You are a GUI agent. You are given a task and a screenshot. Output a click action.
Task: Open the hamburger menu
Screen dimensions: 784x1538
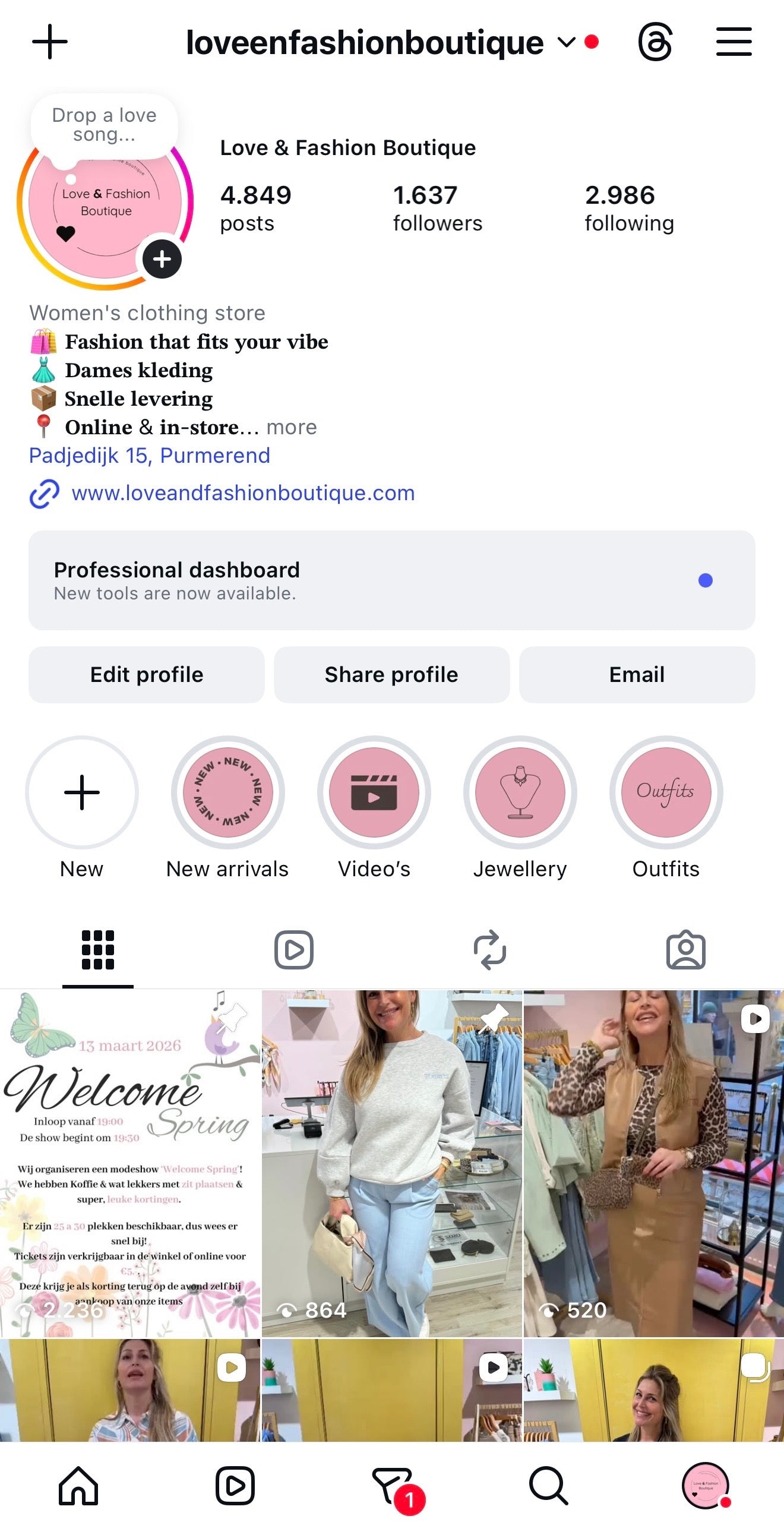(x=734, y=42)
